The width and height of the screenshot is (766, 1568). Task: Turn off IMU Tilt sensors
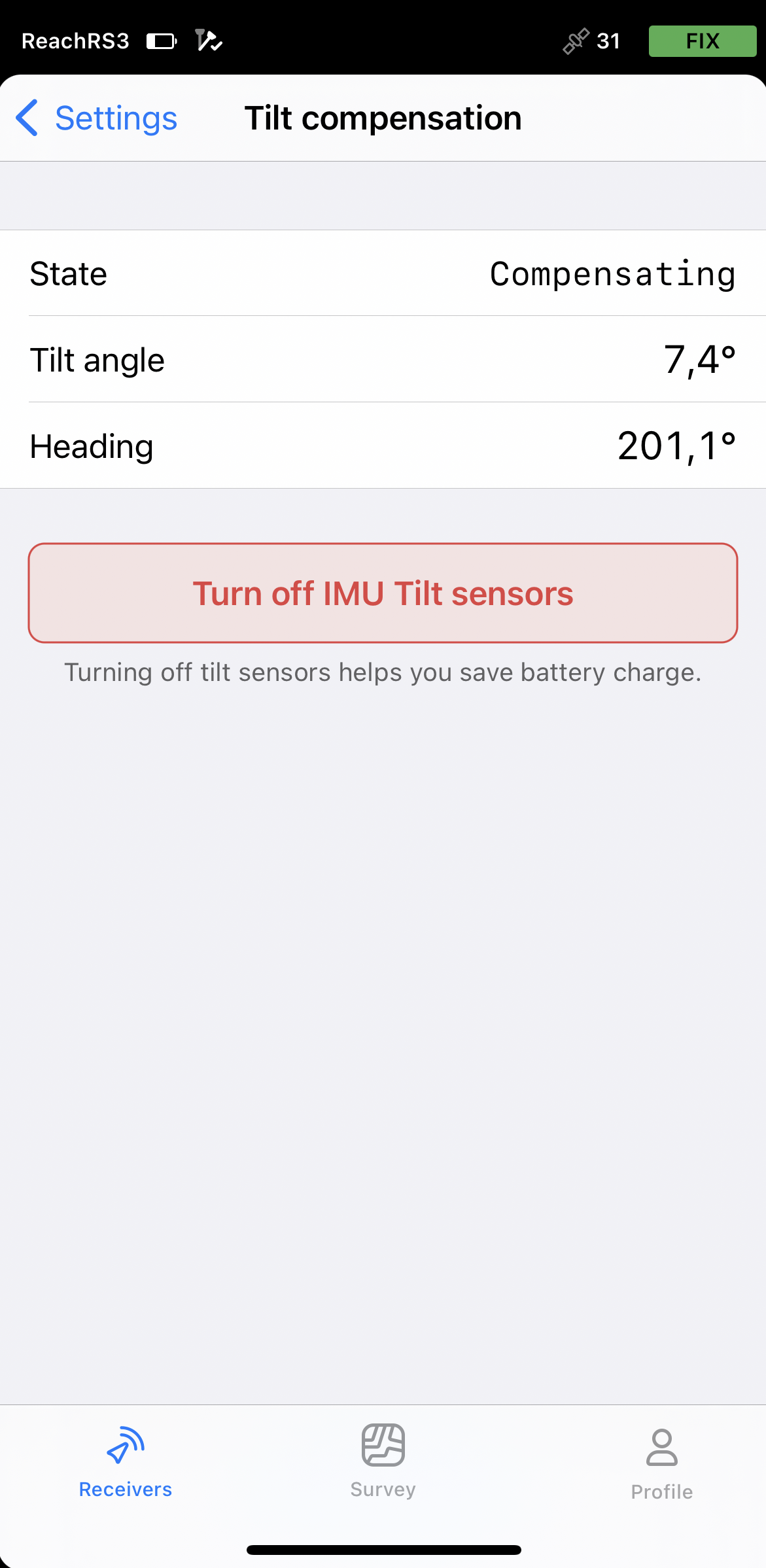coord(383,593)
